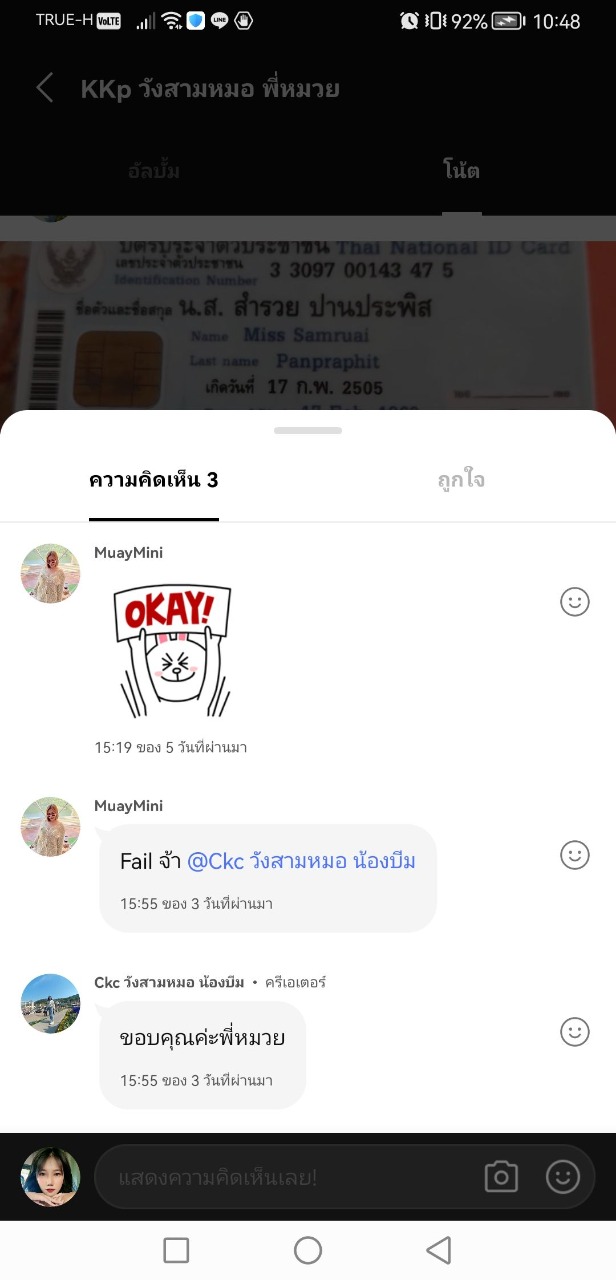616x1280 pixels.
Task: React to the ขอบคุณค่ะพี่หมวย comment
Action: tap(574, 1032)
